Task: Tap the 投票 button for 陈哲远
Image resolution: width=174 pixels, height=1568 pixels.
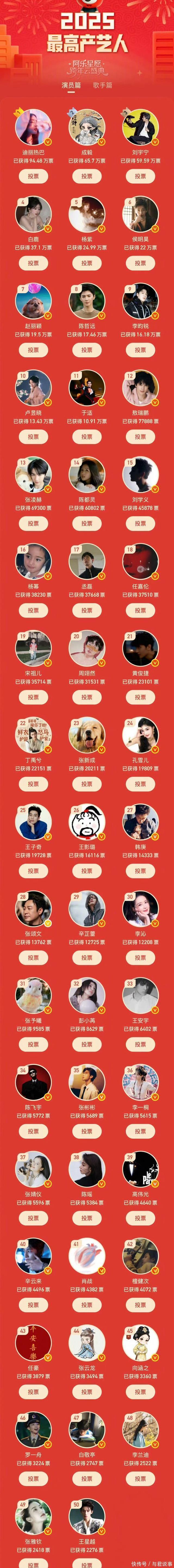Action: [87, 350]
